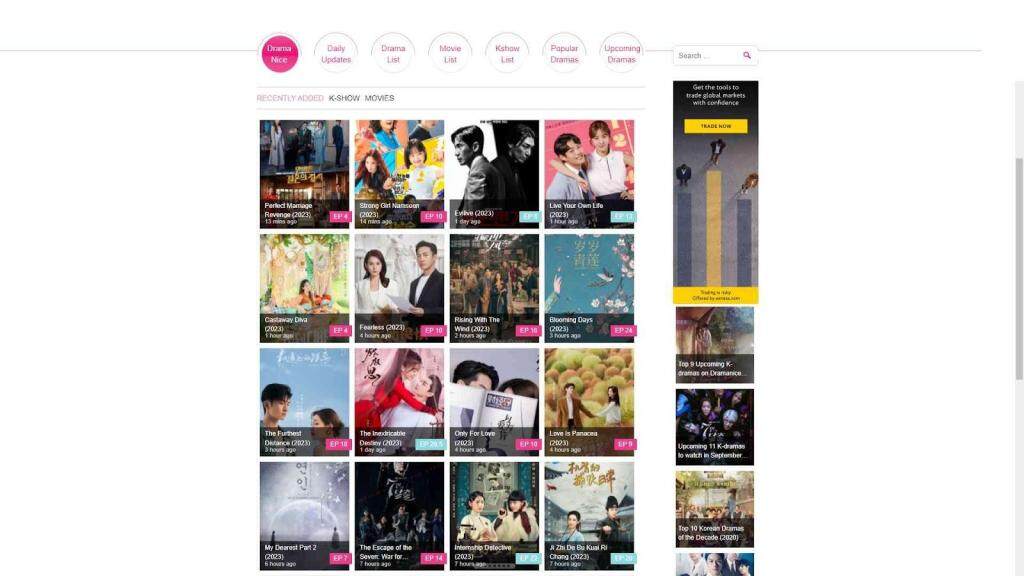Open the Kshow List page
Screen dimensions: 1024x576
[507, 53]
